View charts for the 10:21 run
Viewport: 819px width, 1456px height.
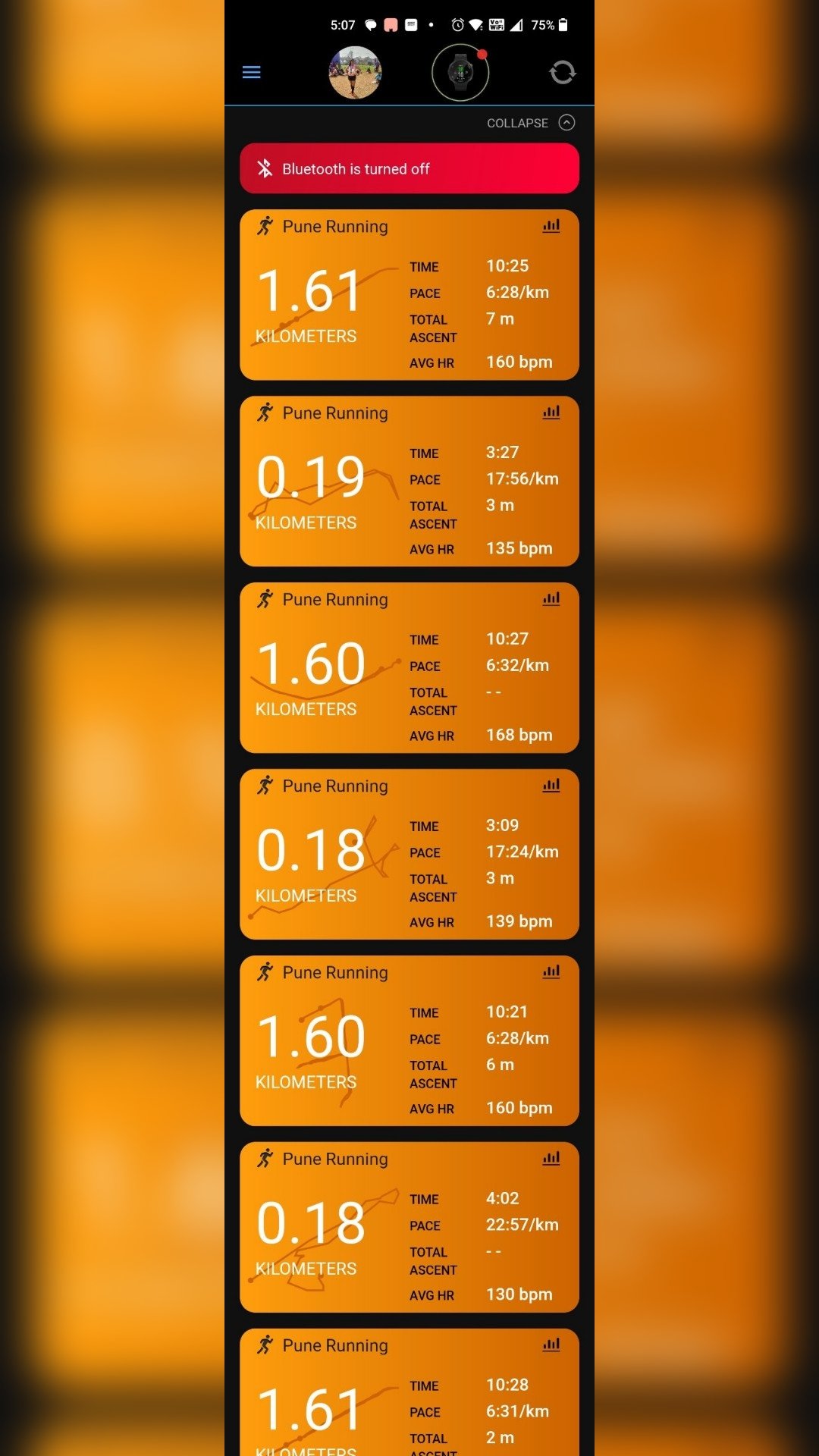[551, 972]
